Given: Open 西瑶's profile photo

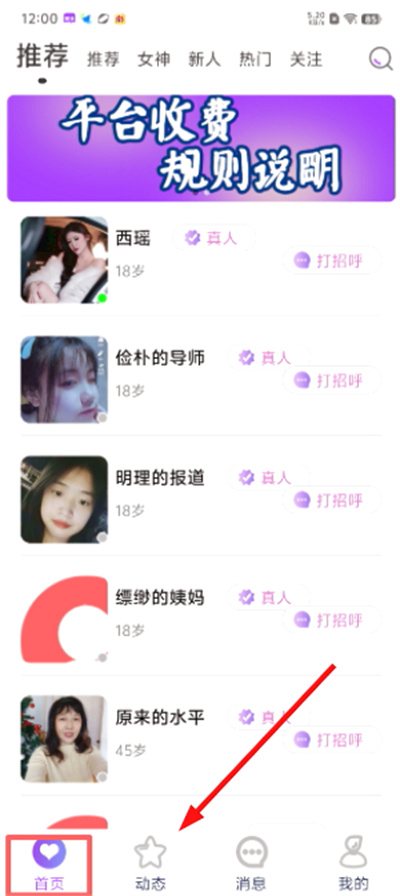Looking at the screenshot, I should (x=64, y=260).
